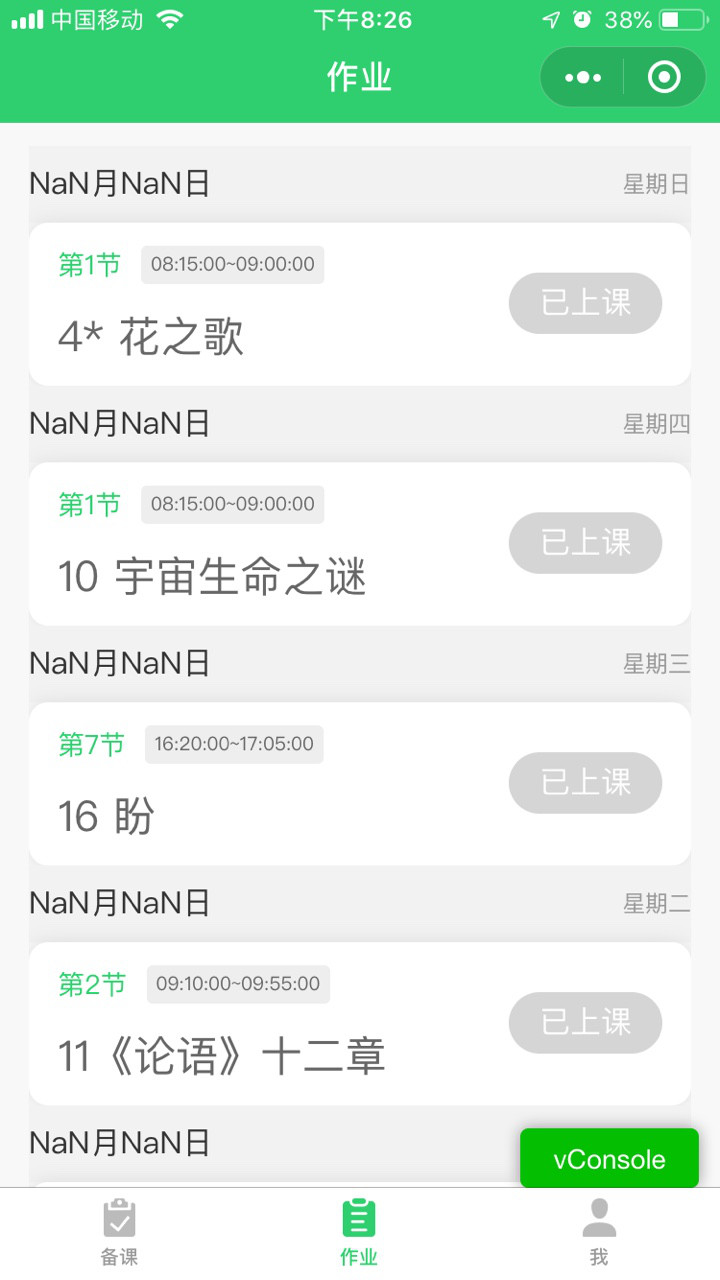Open the mini program more options menu
Screen dimensions: 720x1280
(583, 77)
